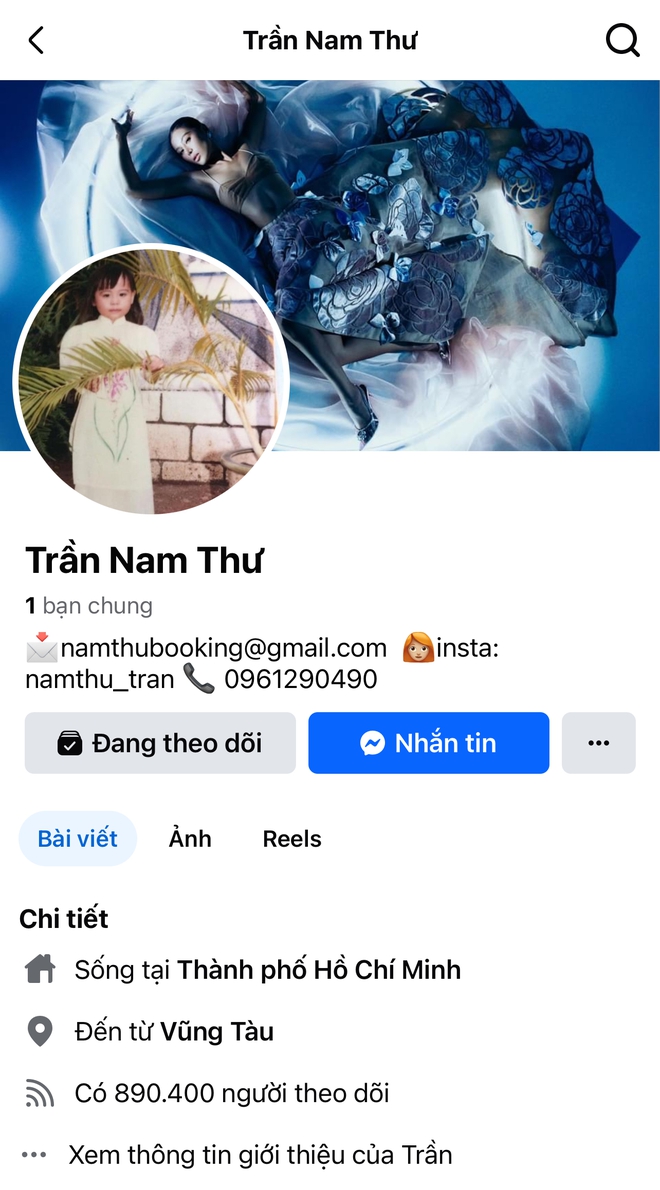Open Thành phố Hồ Chí Minh location
The height and width of the screenshot is (1190, 660).
point(319,970)
